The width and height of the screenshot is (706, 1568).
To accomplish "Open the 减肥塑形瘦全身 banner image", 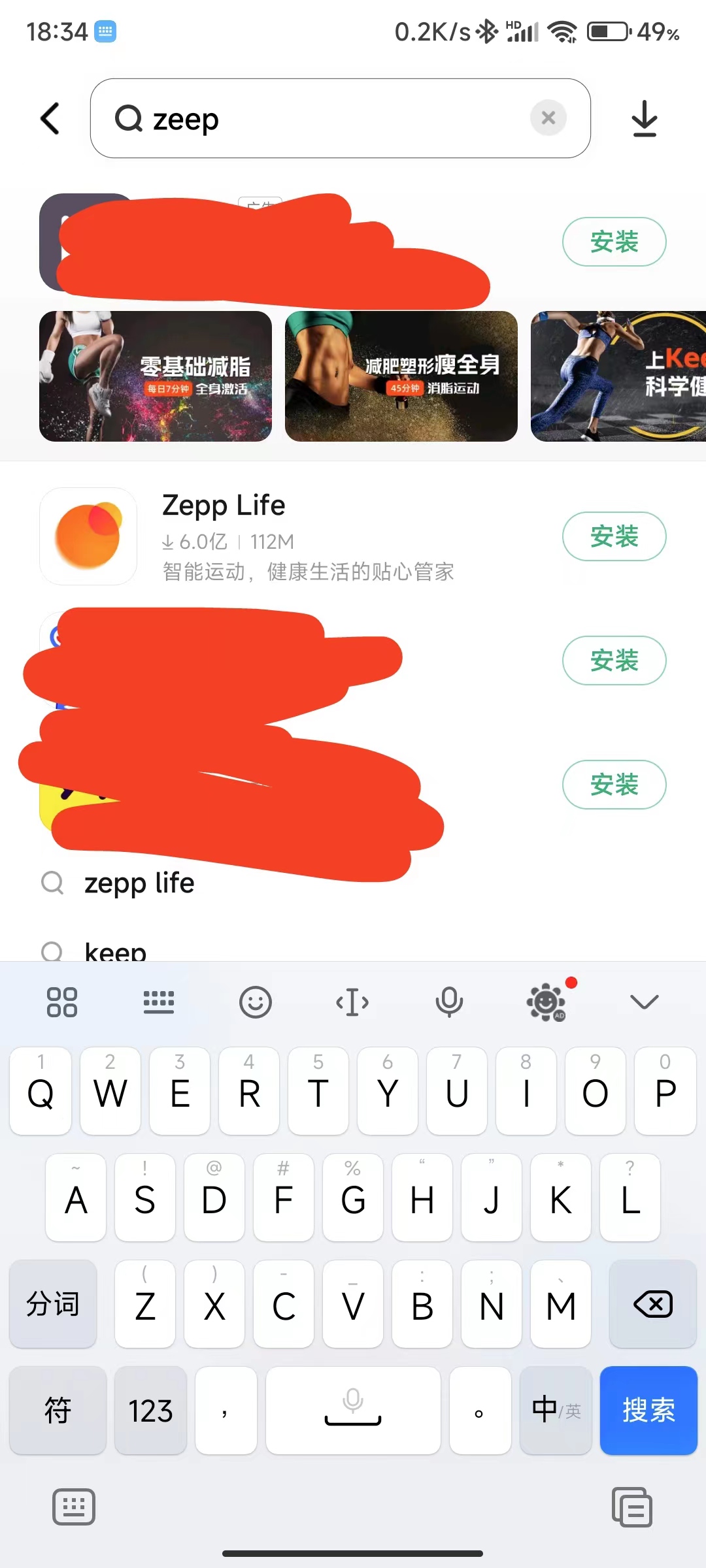I will pos(401,376).
